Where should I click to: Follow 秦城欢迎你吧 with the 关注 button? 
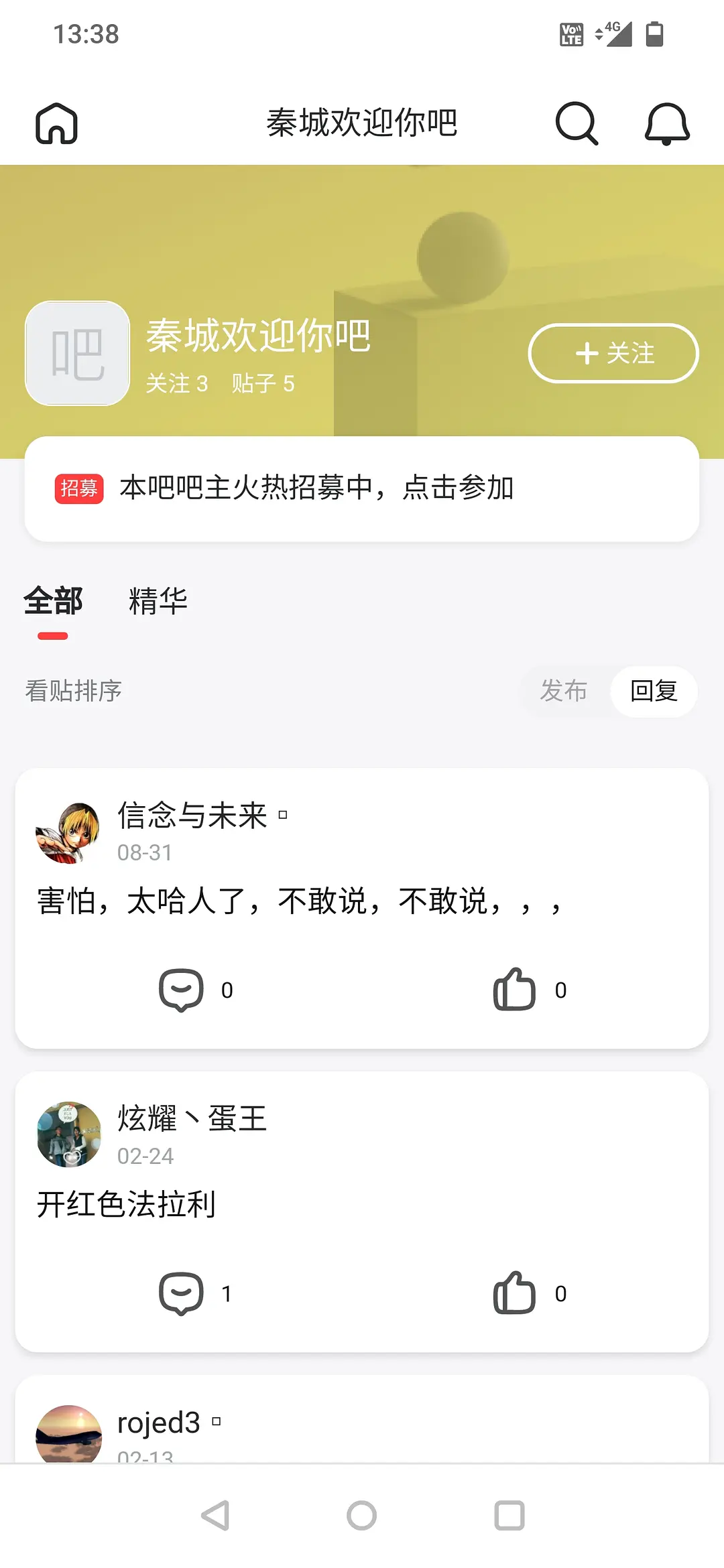613,353
